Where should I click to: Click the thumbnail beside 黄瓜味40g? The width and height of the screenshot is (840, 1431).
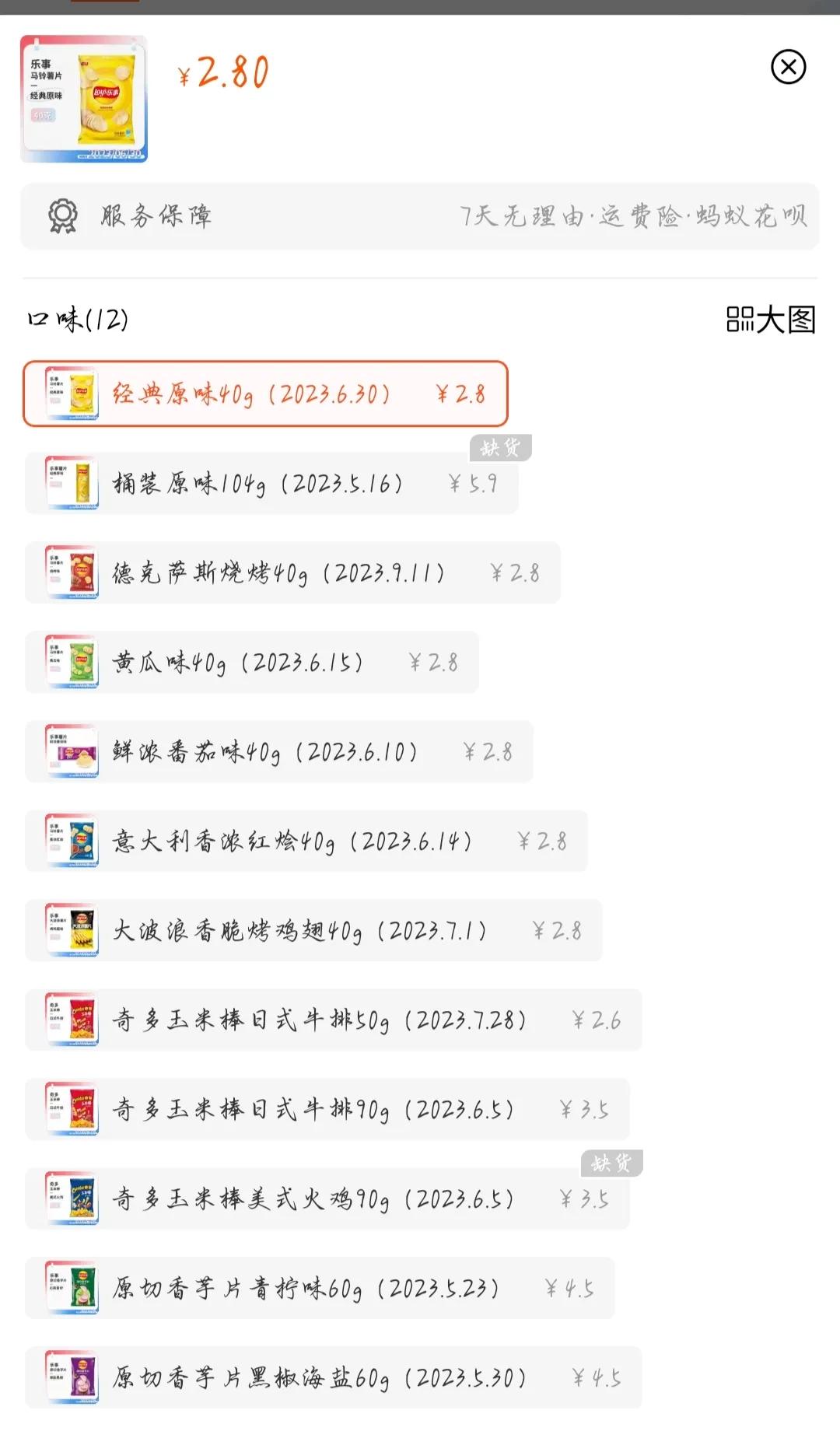click(68, 662)
